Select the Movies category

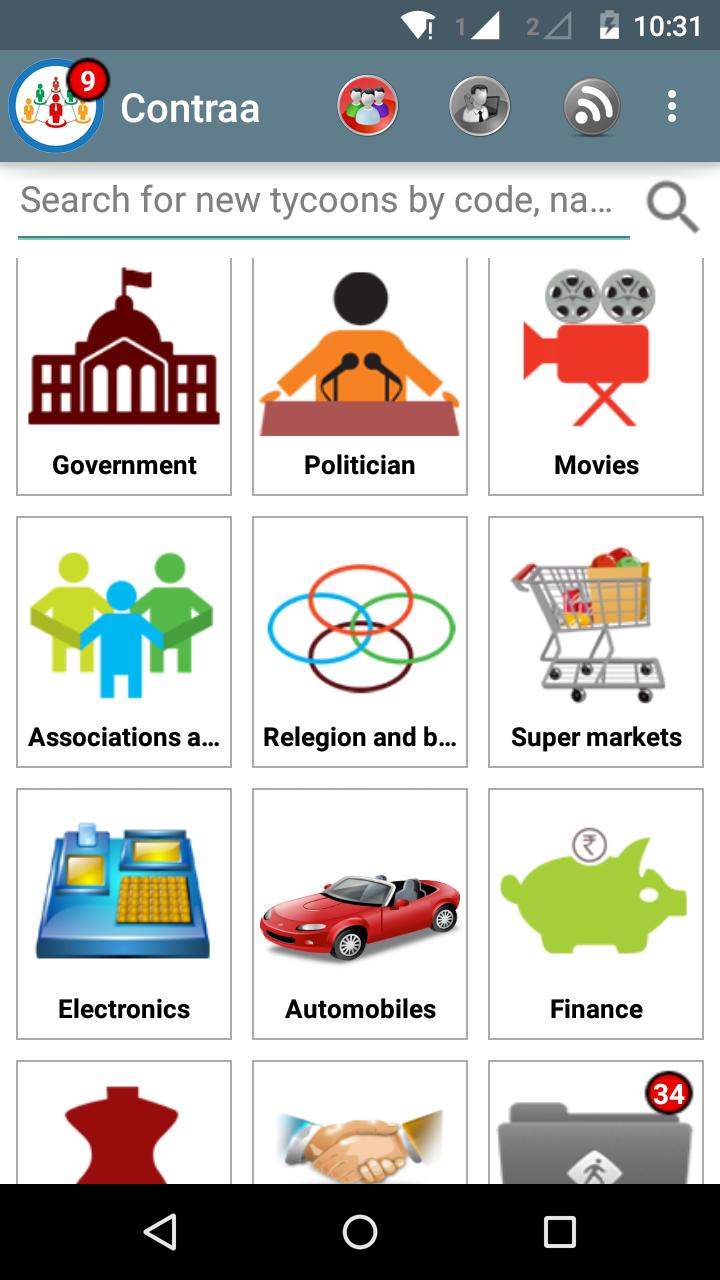(x=596, y=377)
